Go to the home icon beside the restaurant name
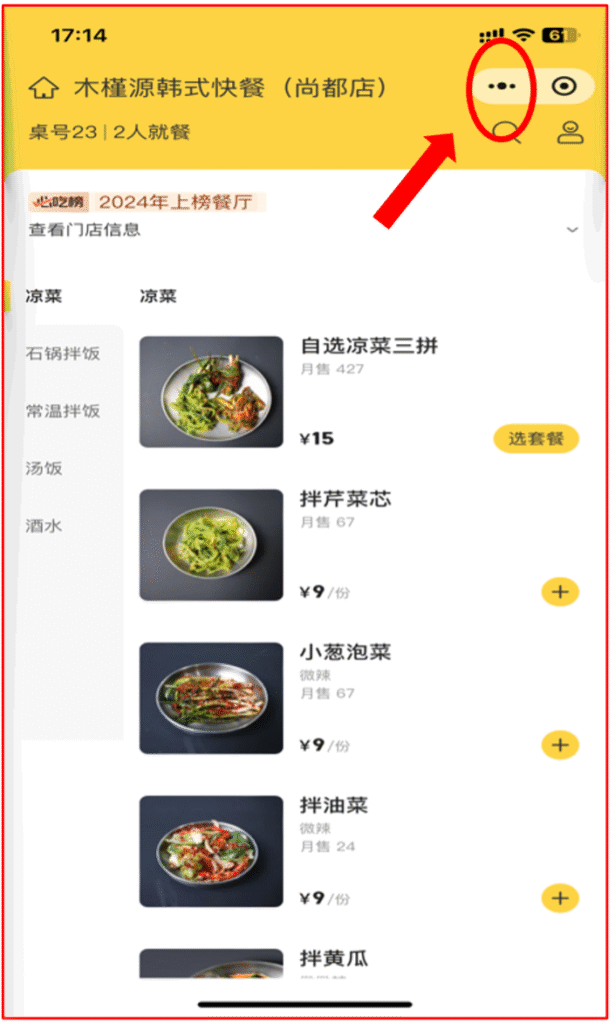The image size is (615, 1024). point(43,88)
